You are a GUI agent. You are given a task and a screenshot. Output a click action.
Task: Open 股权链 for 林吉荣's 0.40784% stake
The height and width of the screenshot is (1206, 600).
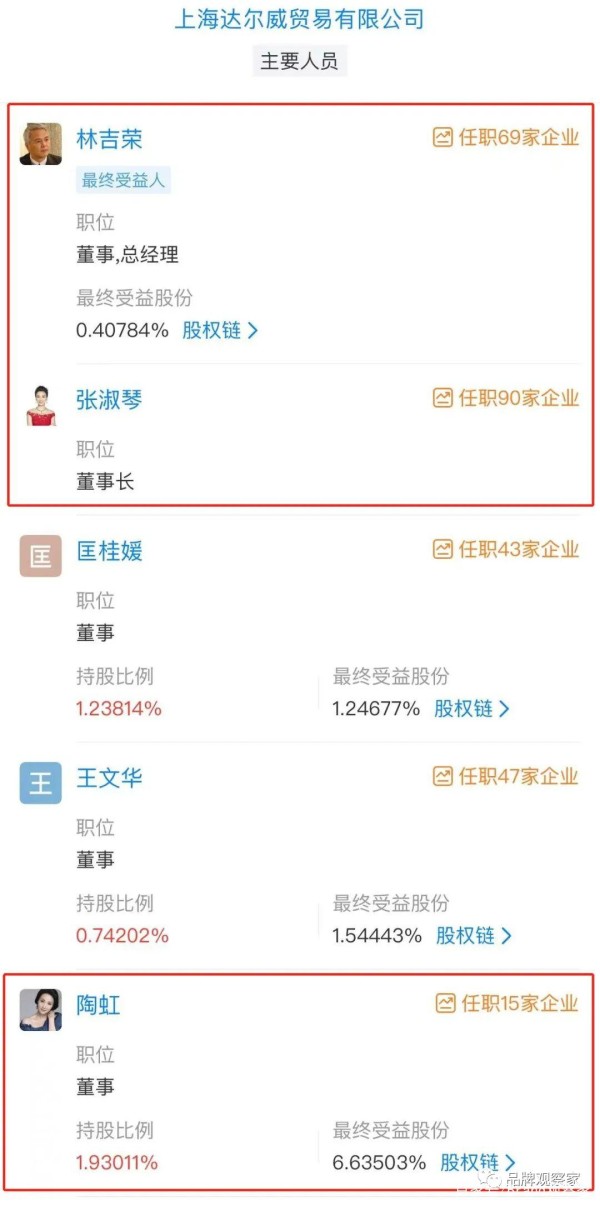pos(220,330)
